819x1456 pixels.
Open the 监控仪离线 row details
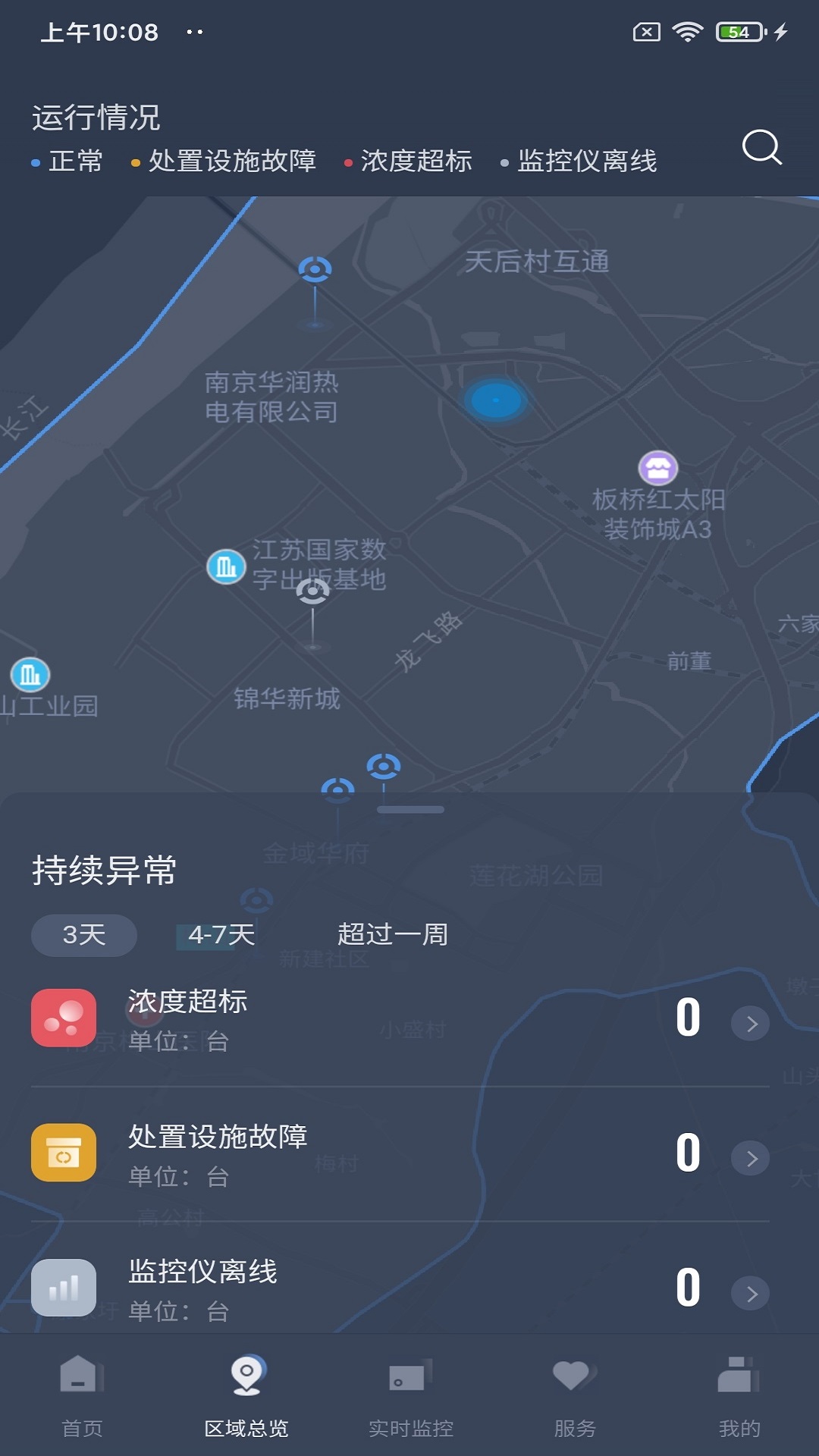pos(751,1293)
